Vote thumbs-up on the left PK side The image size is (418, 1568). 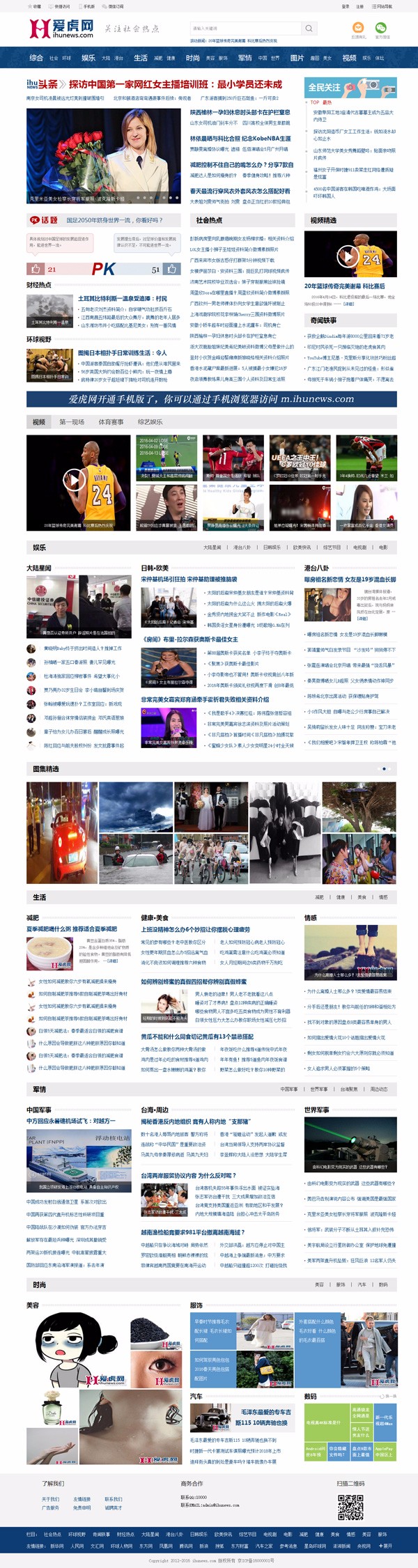click(35, 269)
